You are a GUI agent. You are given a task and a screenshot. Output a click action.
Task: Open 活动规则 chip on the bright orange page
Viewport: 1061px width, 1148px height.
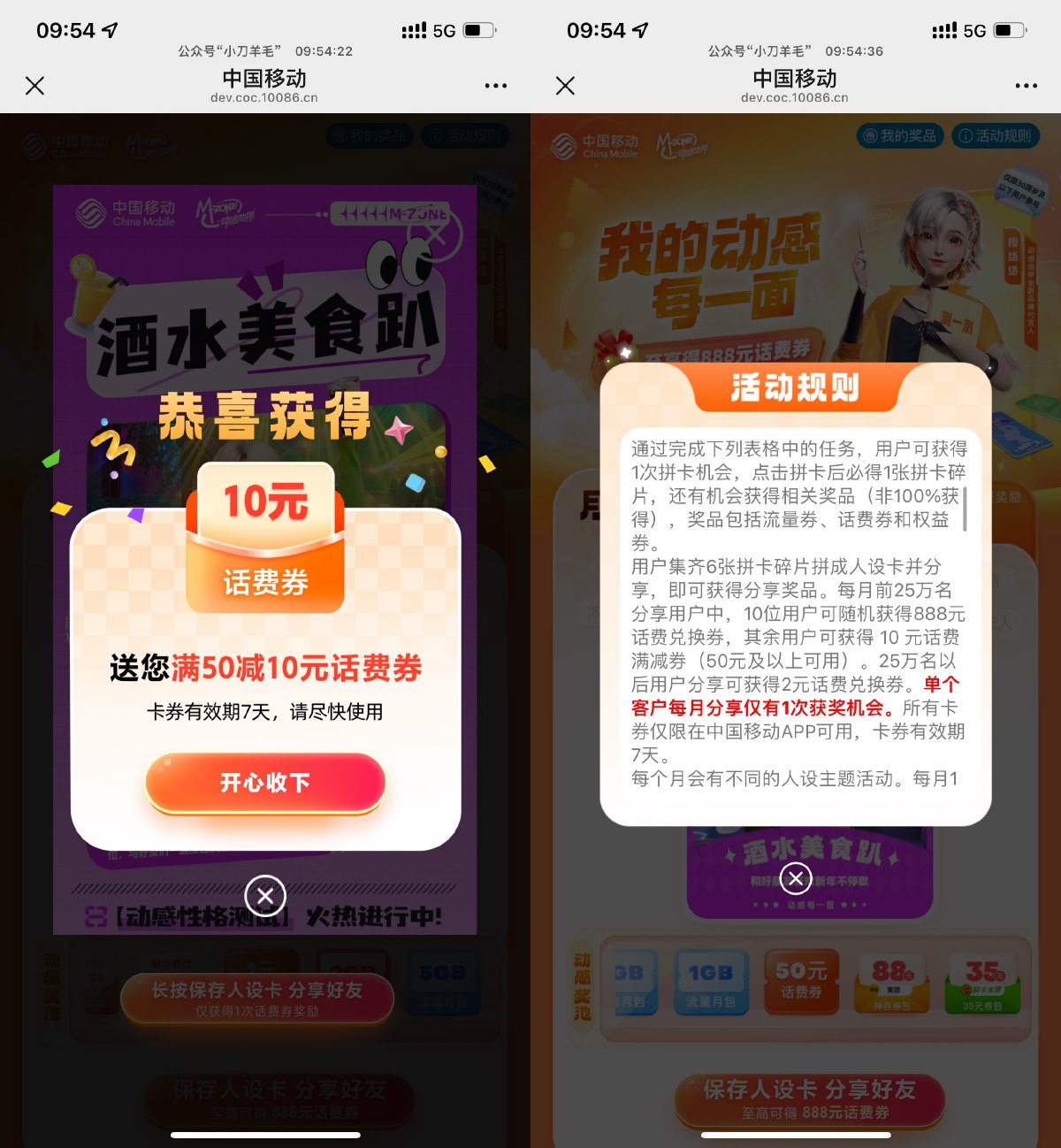pyautogui.click(x=995, y=135)
